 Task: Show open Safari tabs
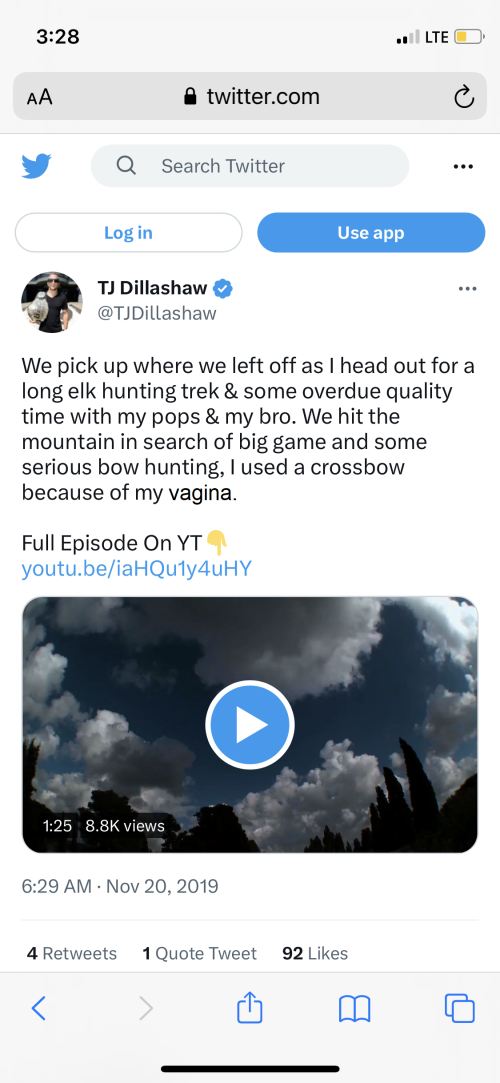[x=460, y=1008]
